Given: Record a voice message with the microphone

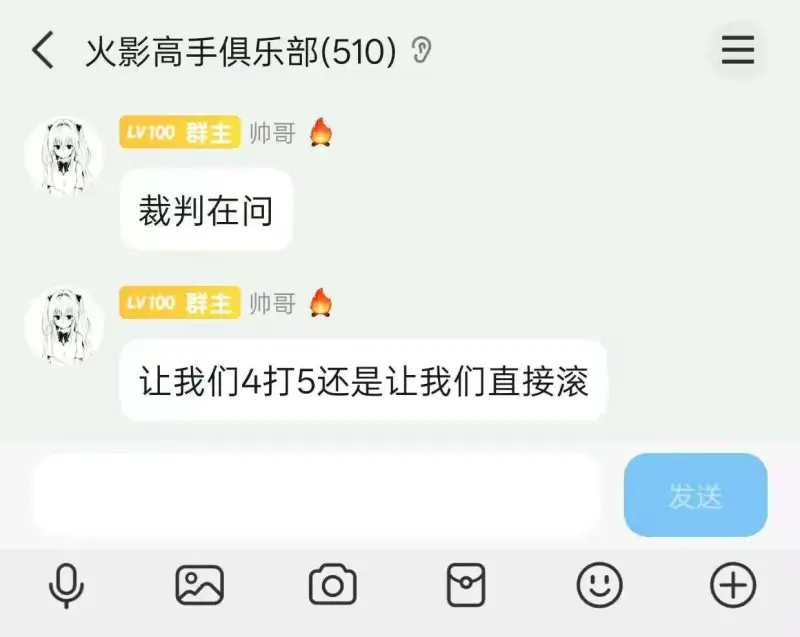Looking at the screenshot, I should point(66,585).
